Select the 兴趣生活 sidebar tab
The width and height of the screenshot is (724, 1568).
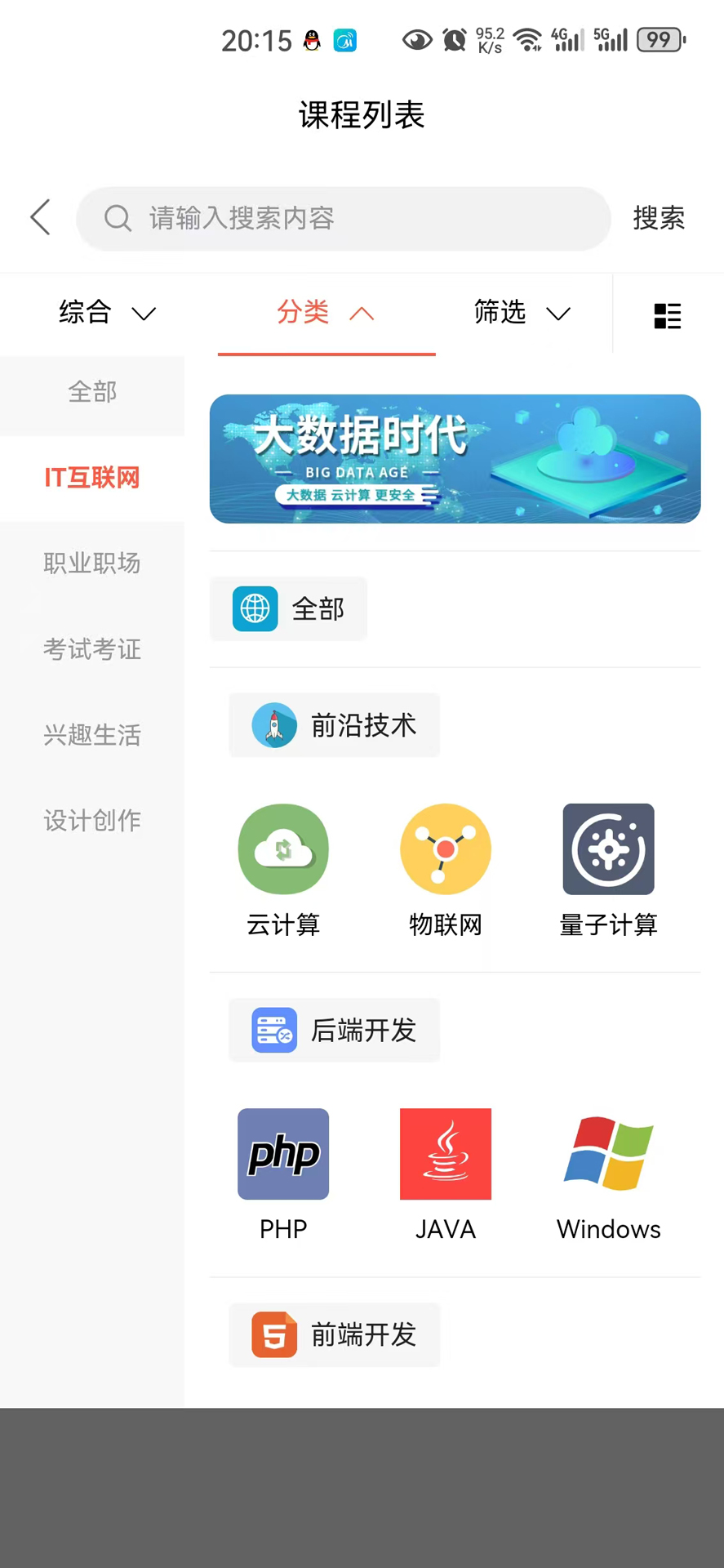pos(91,735)
